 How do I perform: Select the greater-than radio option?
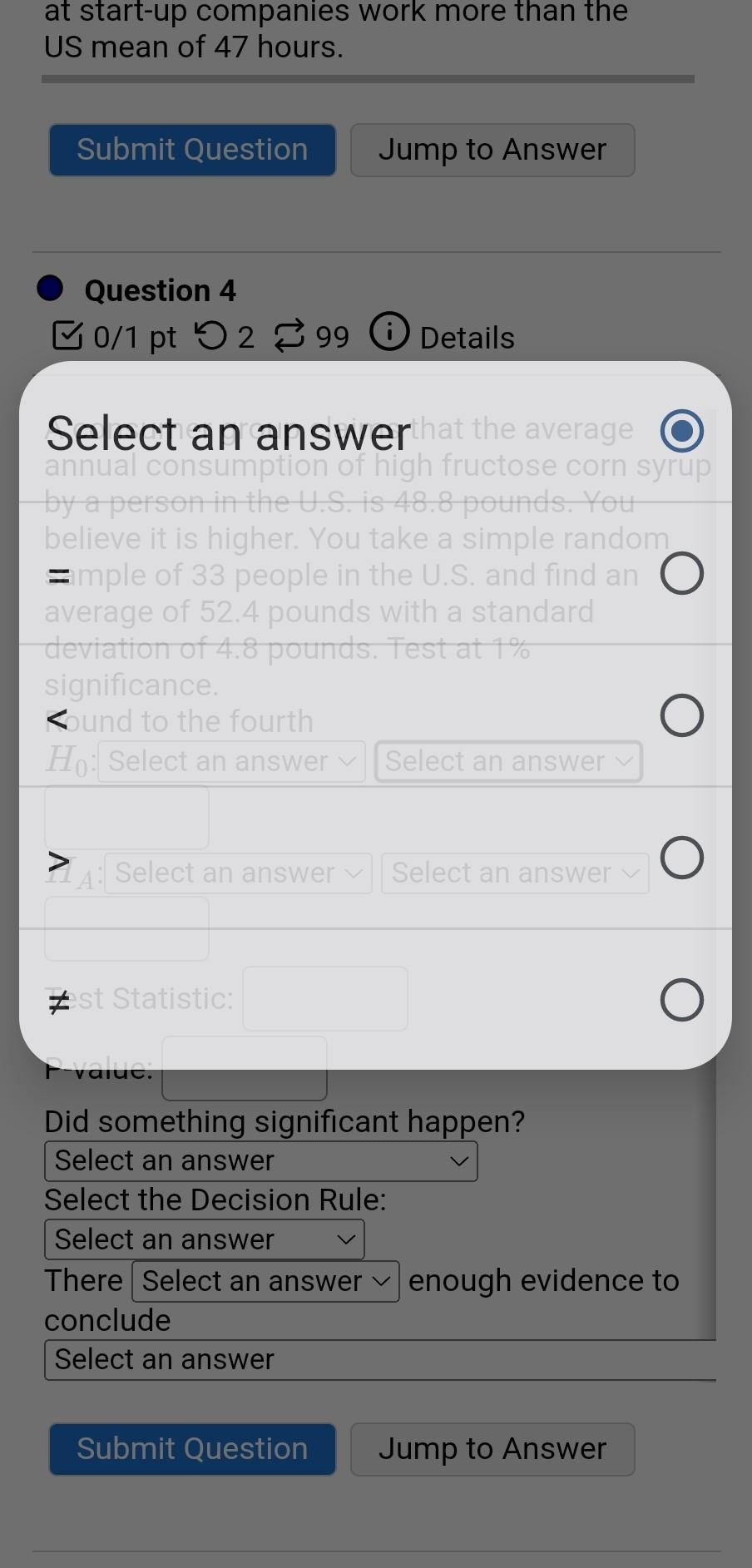pos(681,858)
